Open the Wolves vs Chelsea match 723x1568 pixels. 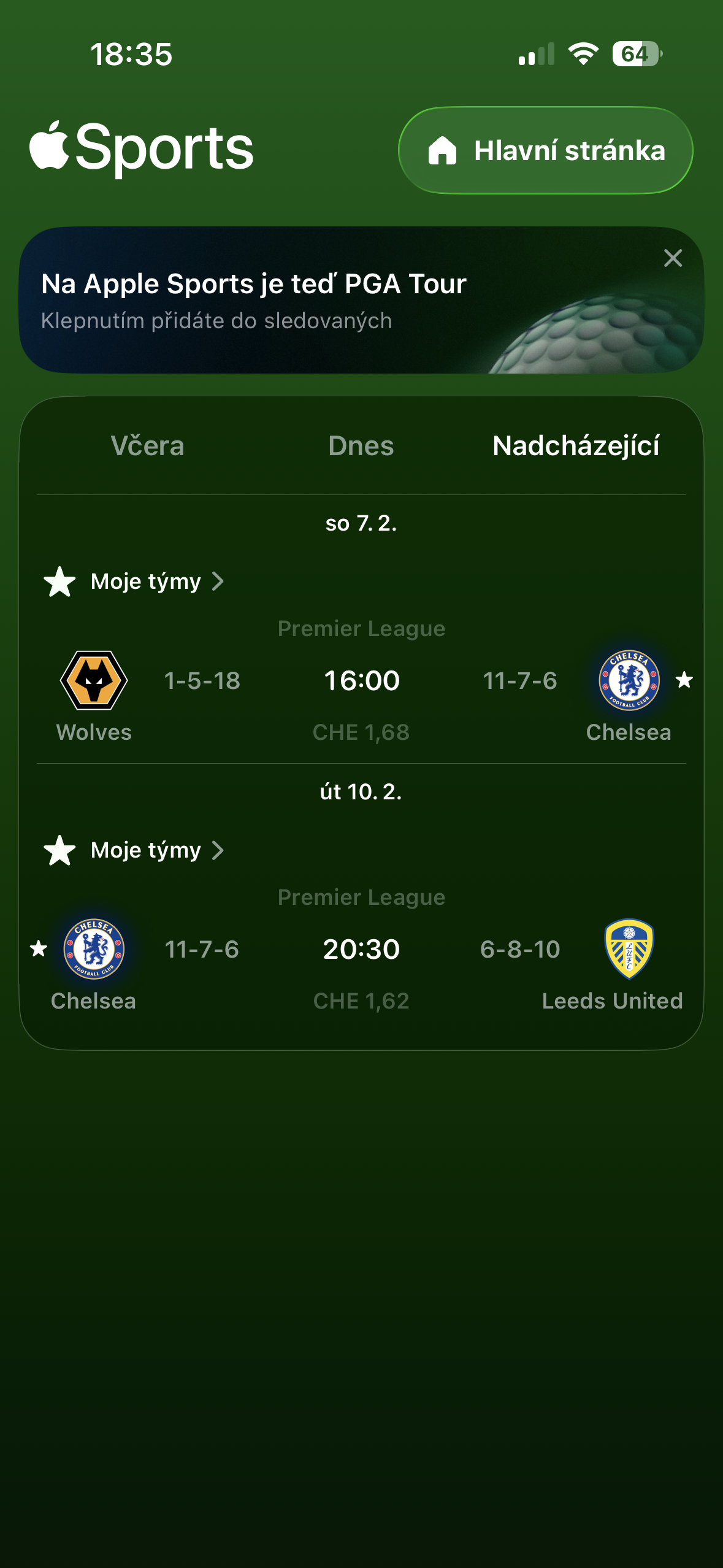pos(361,692)
